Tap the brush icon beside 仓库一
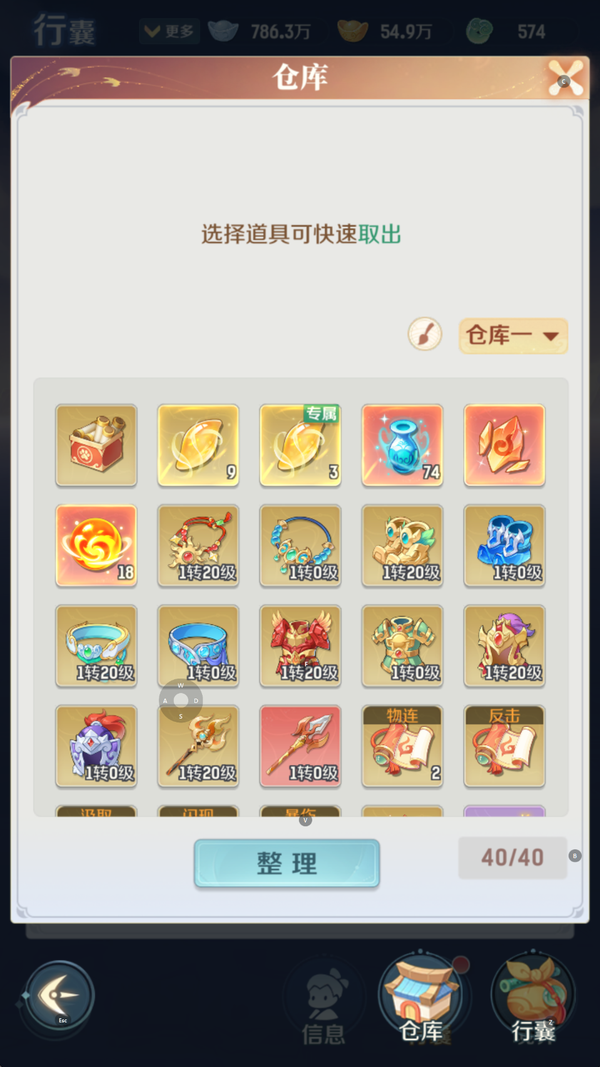Image resolution: width=600 pixels, height=1067 pixels. click(425, 334)
